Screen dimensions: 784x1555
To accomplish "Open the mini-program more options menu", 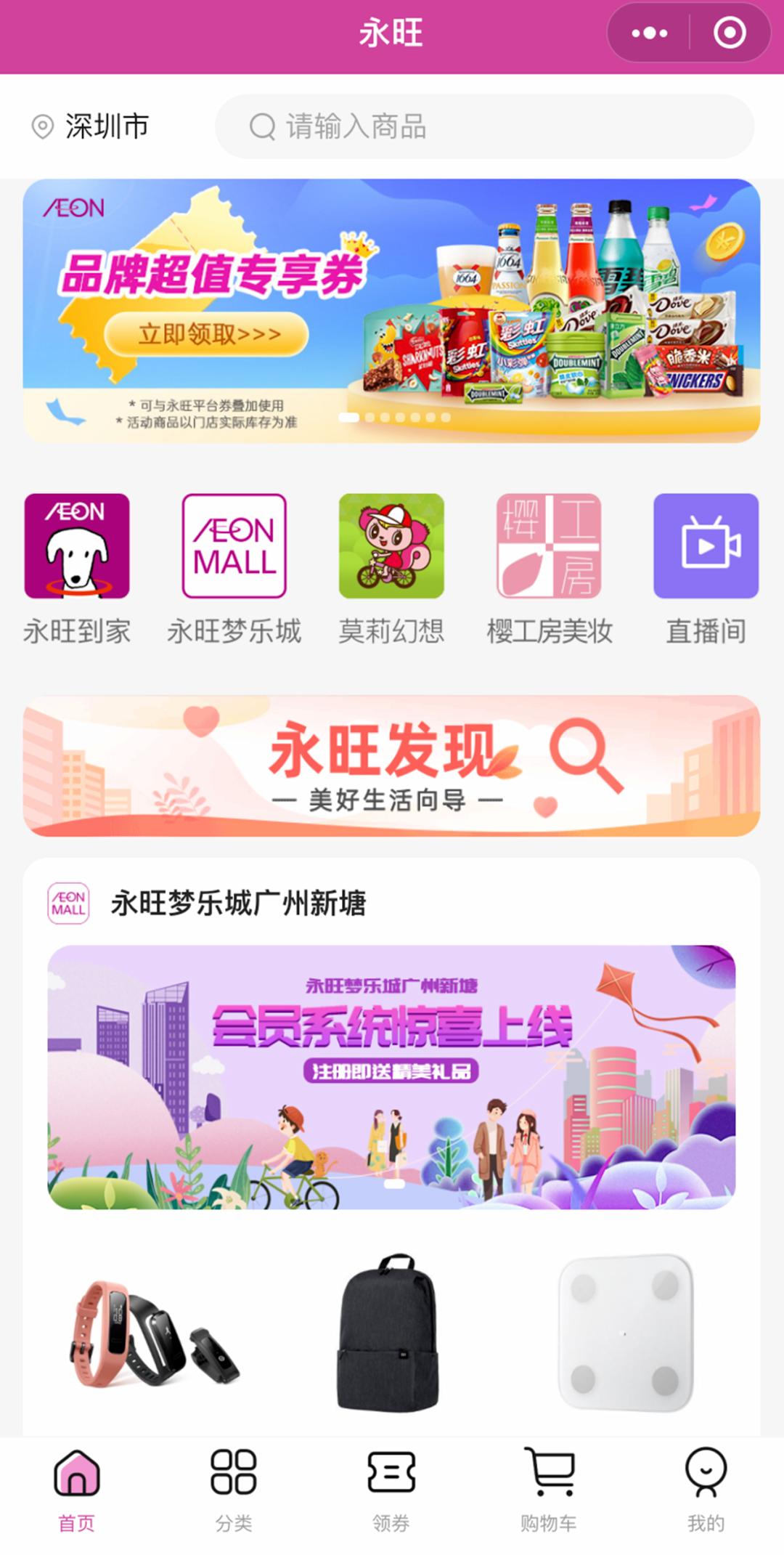I will [x=649, y=33].
